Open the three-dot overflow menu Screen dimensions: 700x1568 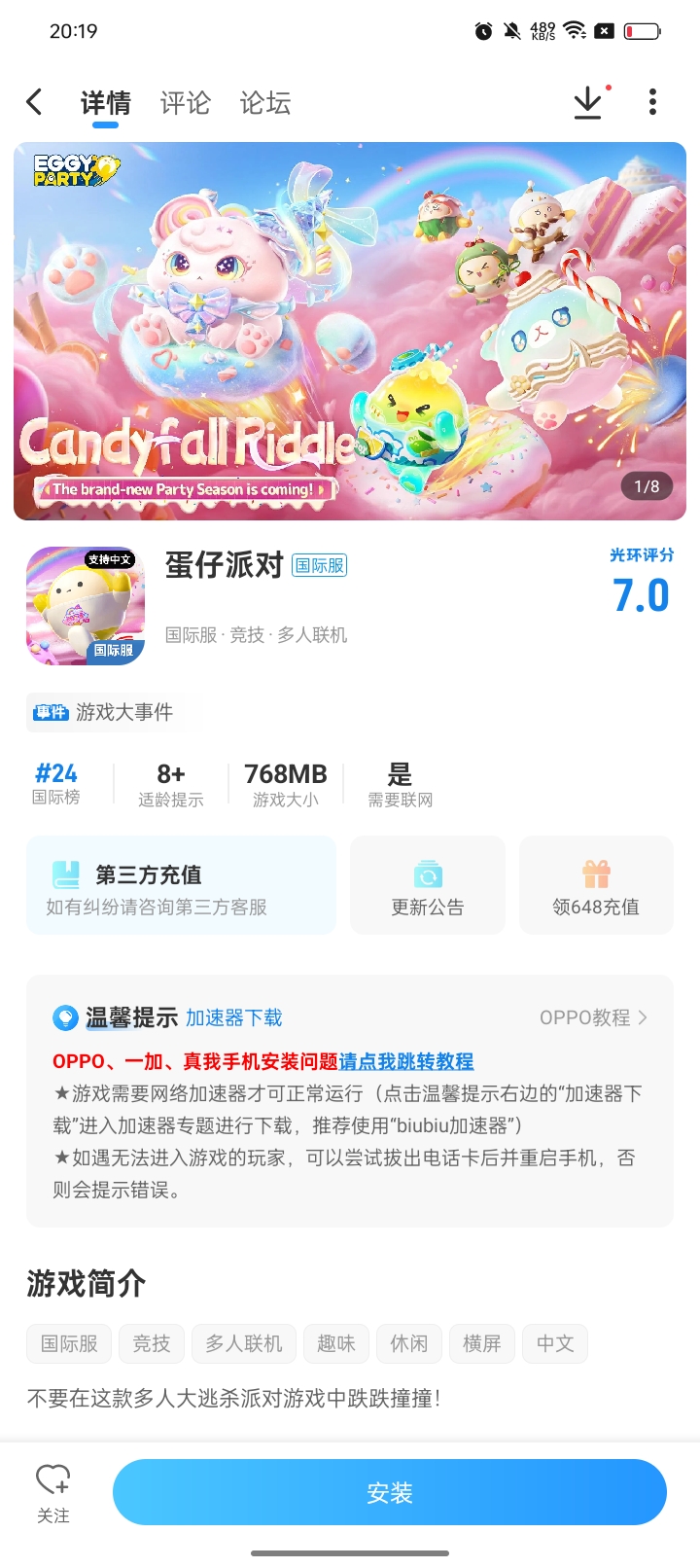coord(652,102)
